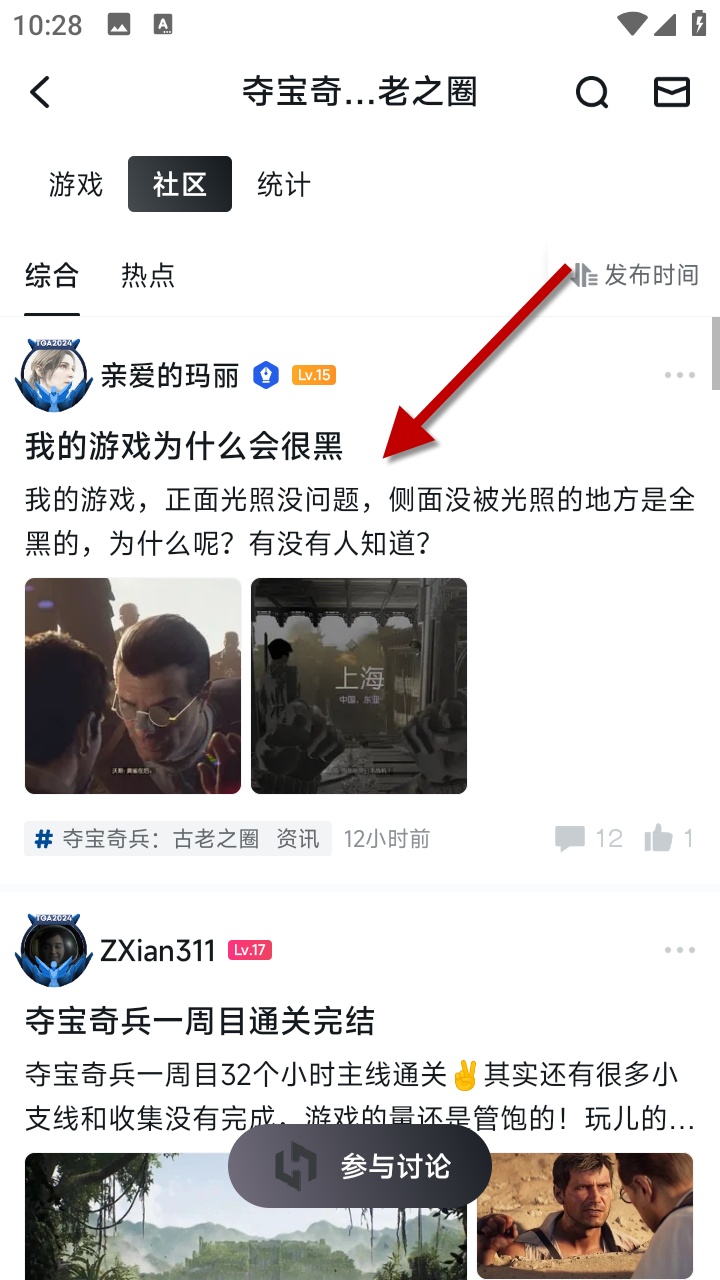This screenshot has height=1280, width=720.
Task: Open more options on 亲爱的玛丽's post
Action: pos(680,376)
